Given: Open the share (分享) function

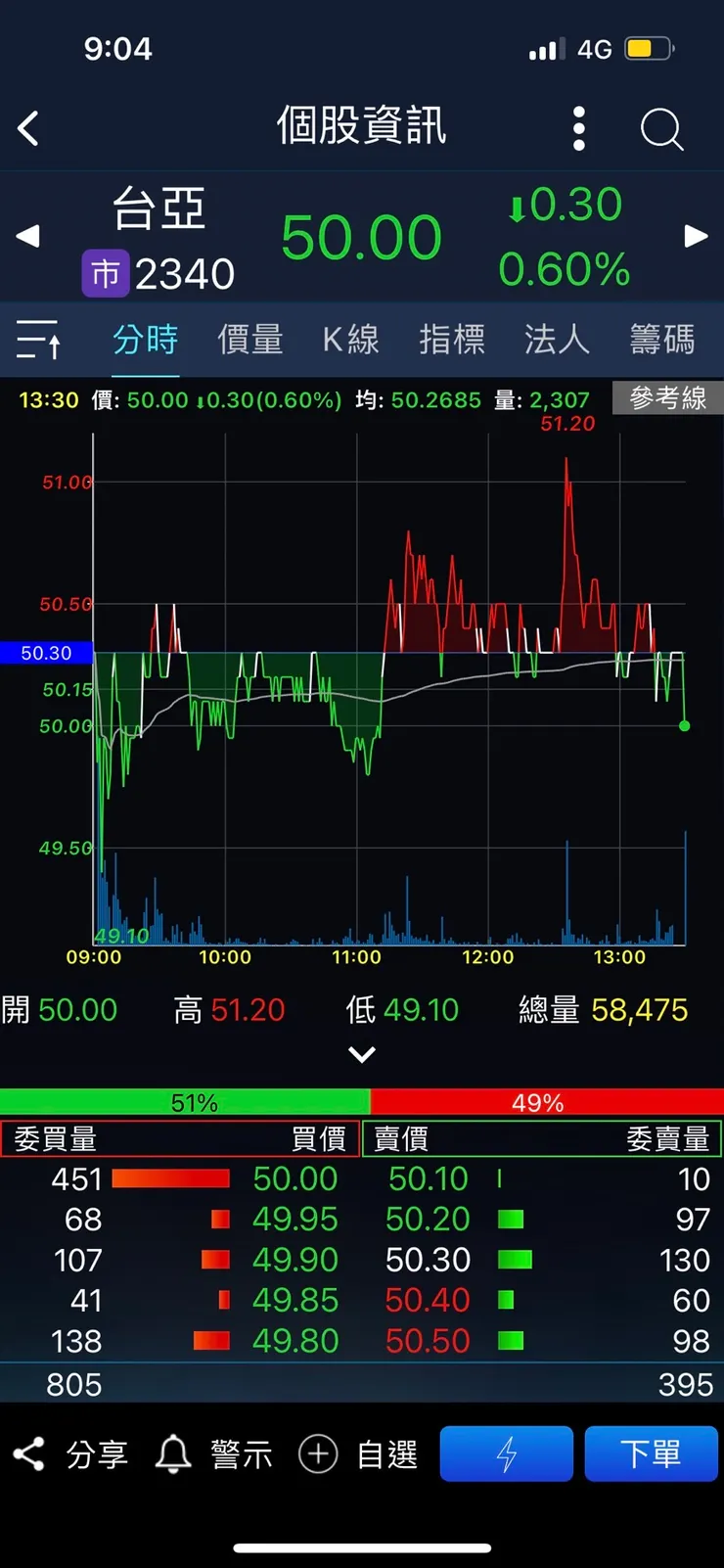Looking at the screenshot, I should [69, 1454].
